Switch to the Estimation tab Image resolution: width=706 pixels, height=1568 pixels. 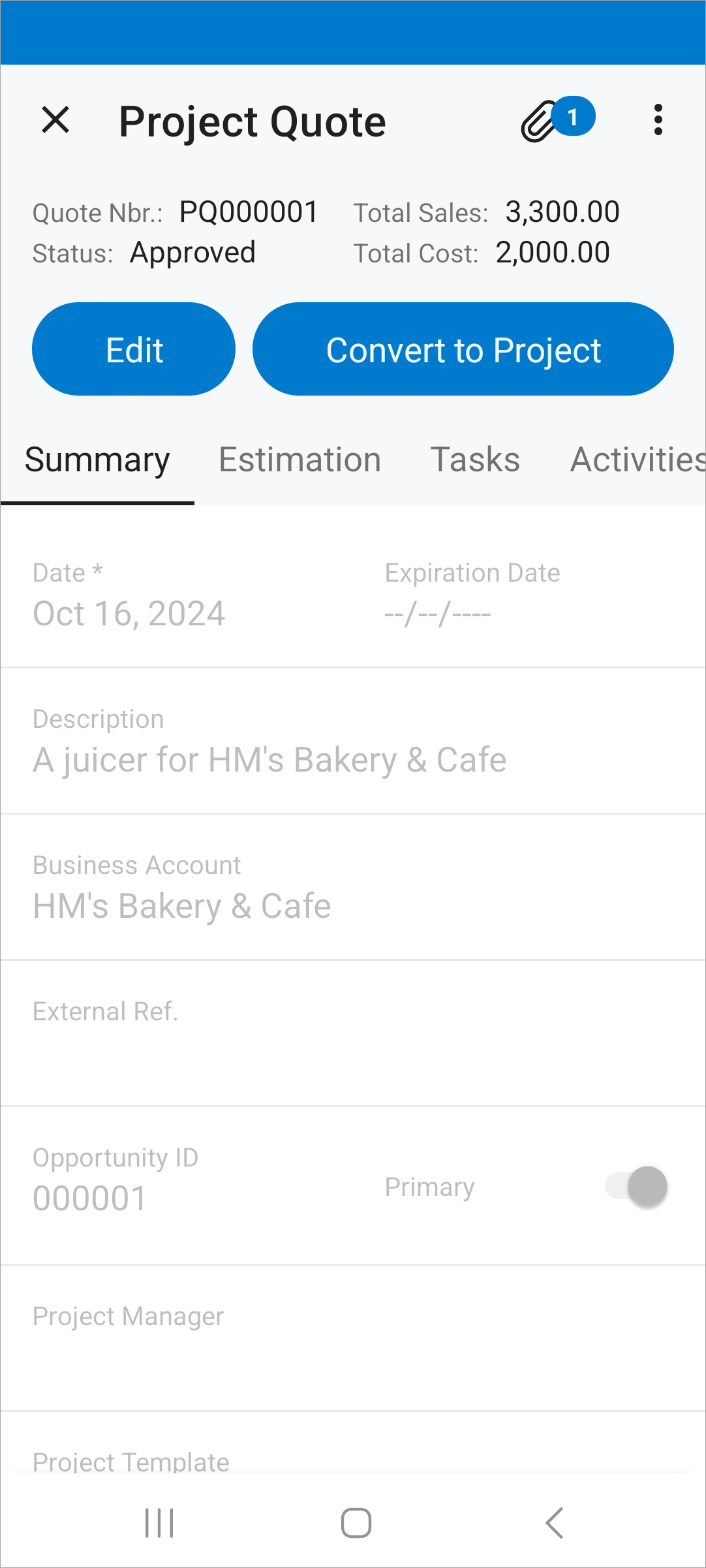click(300, 460)
